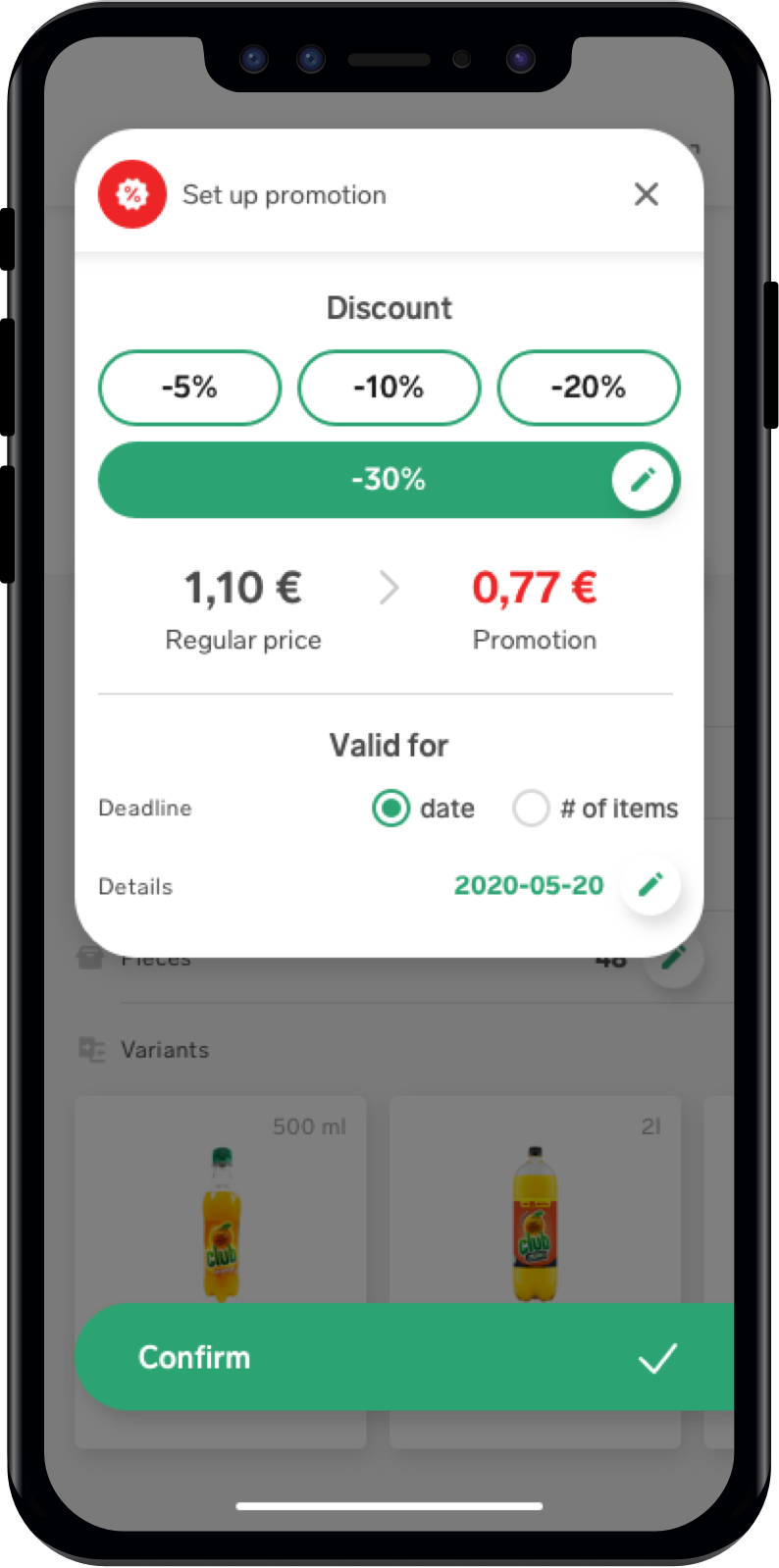The width and height of the screenshot is (779, 1568).
Task: Select the -5% discount chip
Action: tap(189, 388)
